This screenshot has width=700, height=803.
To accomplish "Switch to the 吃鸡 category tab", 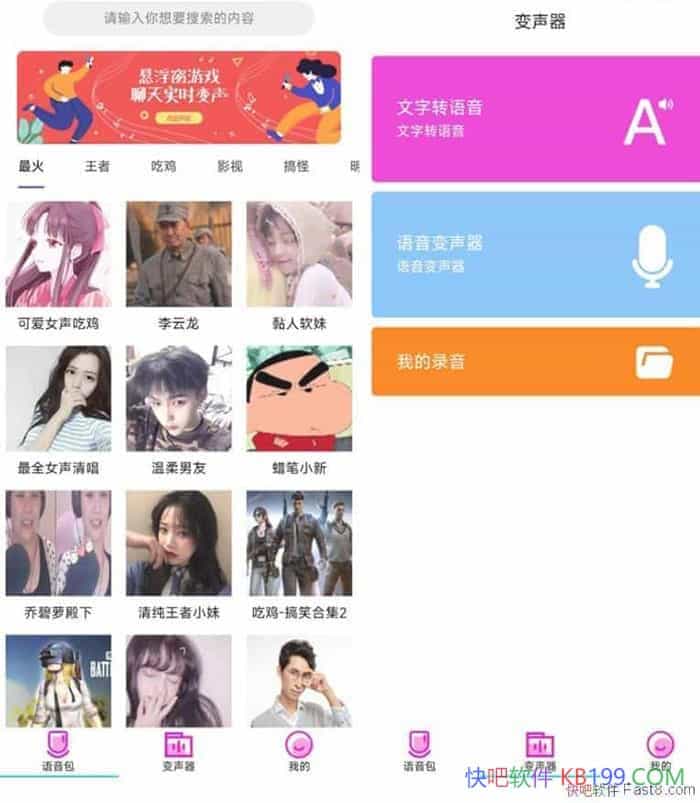I will tap(163, 167).
